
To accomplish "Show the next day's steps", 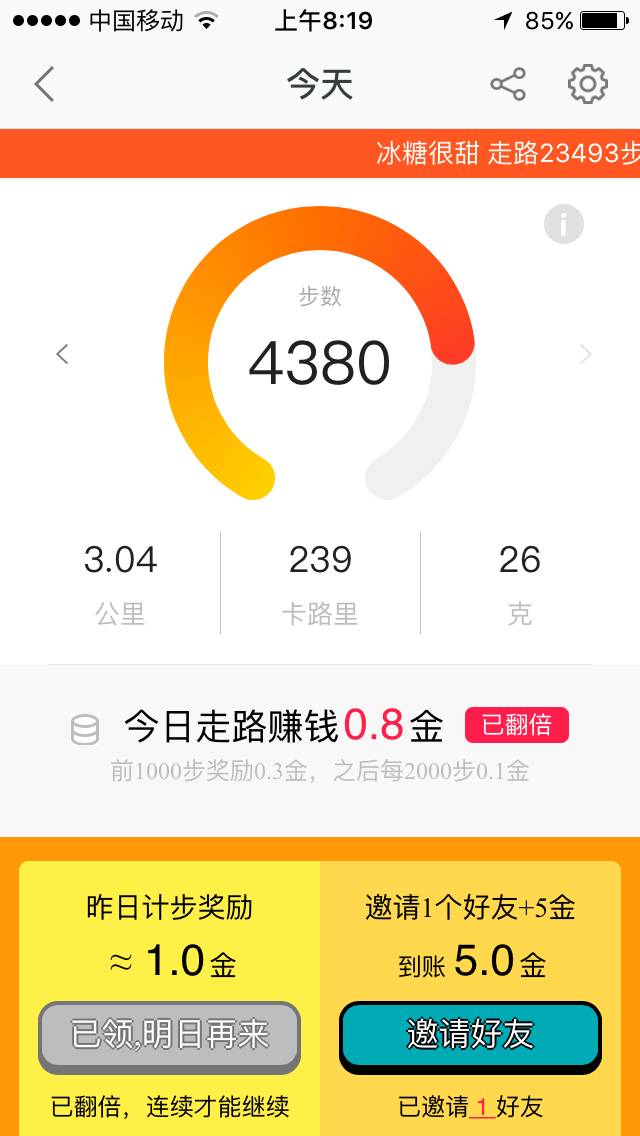I will click(586, 354).
